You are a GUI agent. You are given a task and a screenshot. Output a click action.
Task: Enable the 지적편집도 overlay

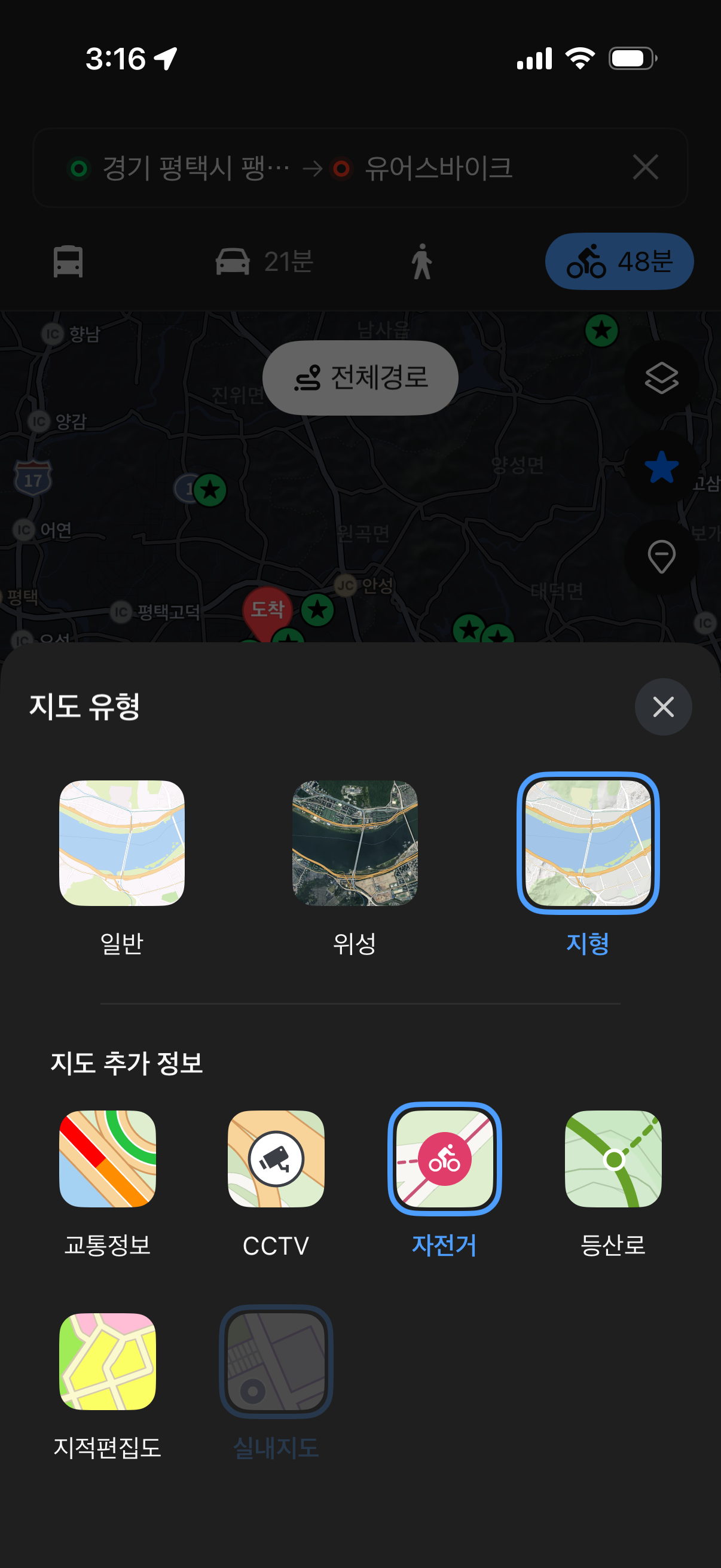108,1361
